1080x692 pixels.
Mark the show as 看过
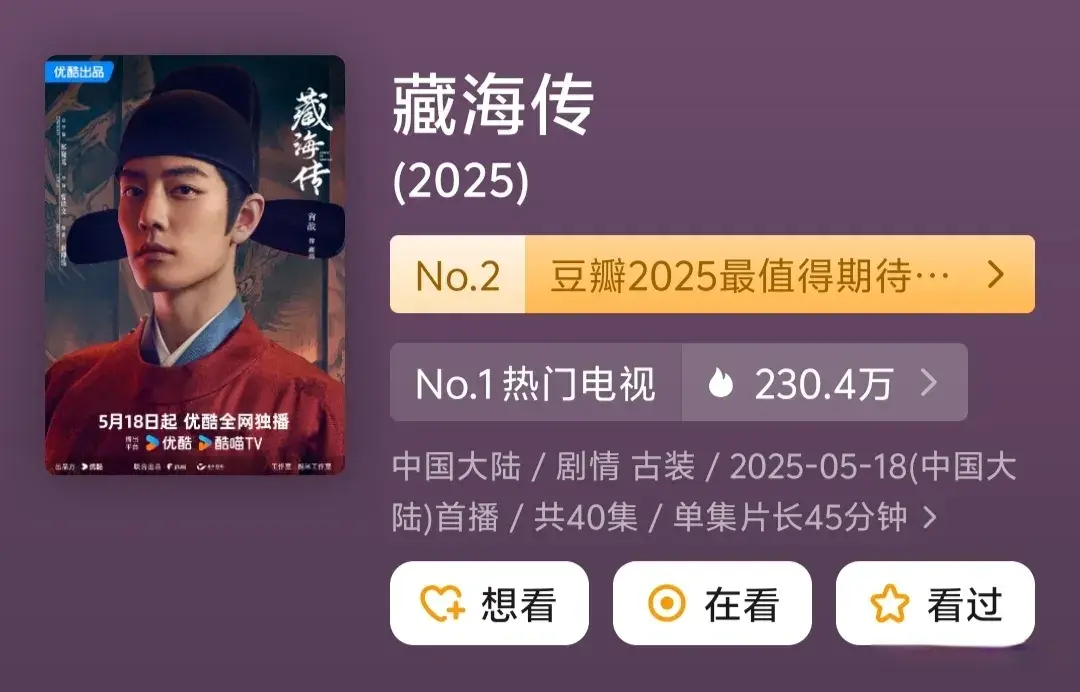934,603
